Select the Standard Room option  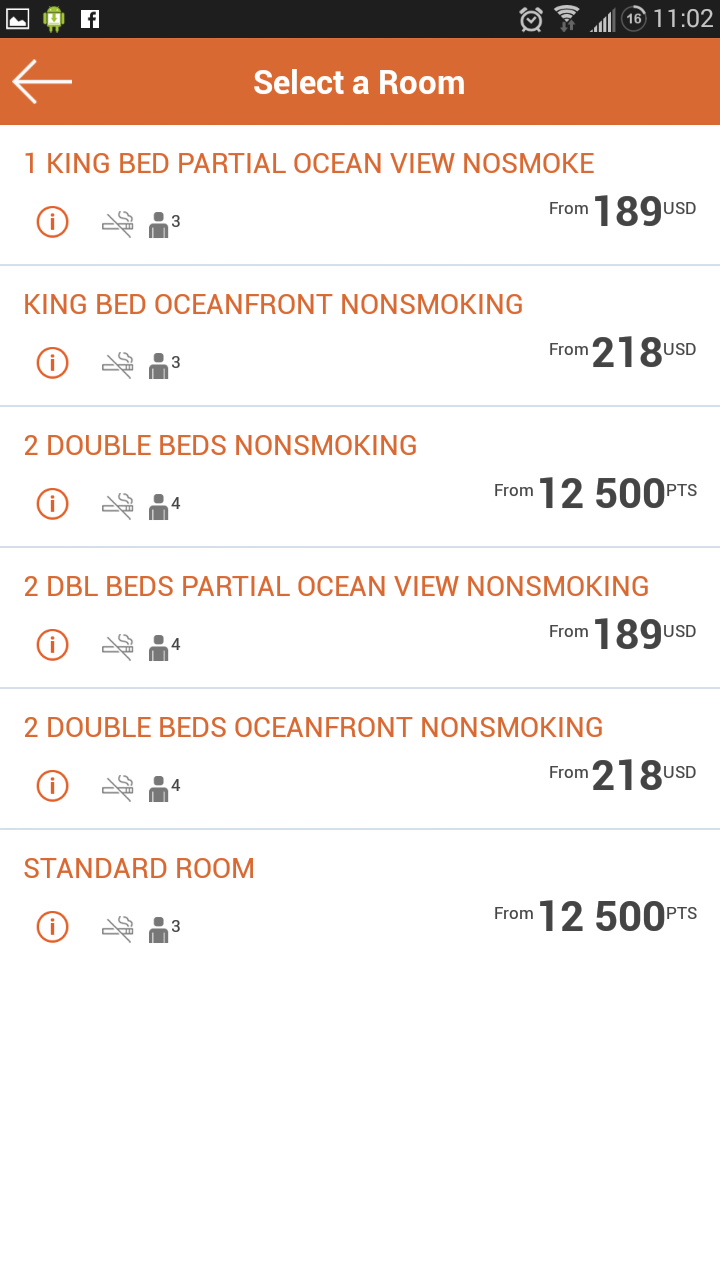(x=360, y=900)
